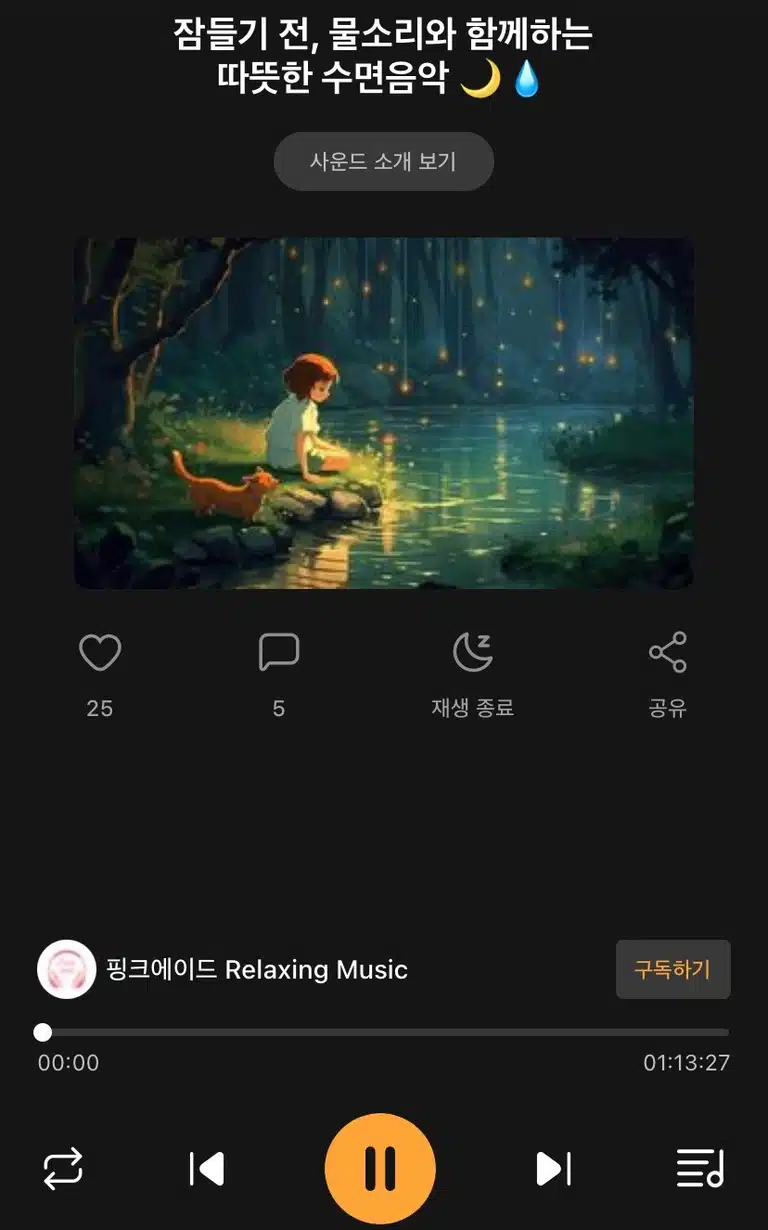Pause the playing music

[x=380, y=1168]
